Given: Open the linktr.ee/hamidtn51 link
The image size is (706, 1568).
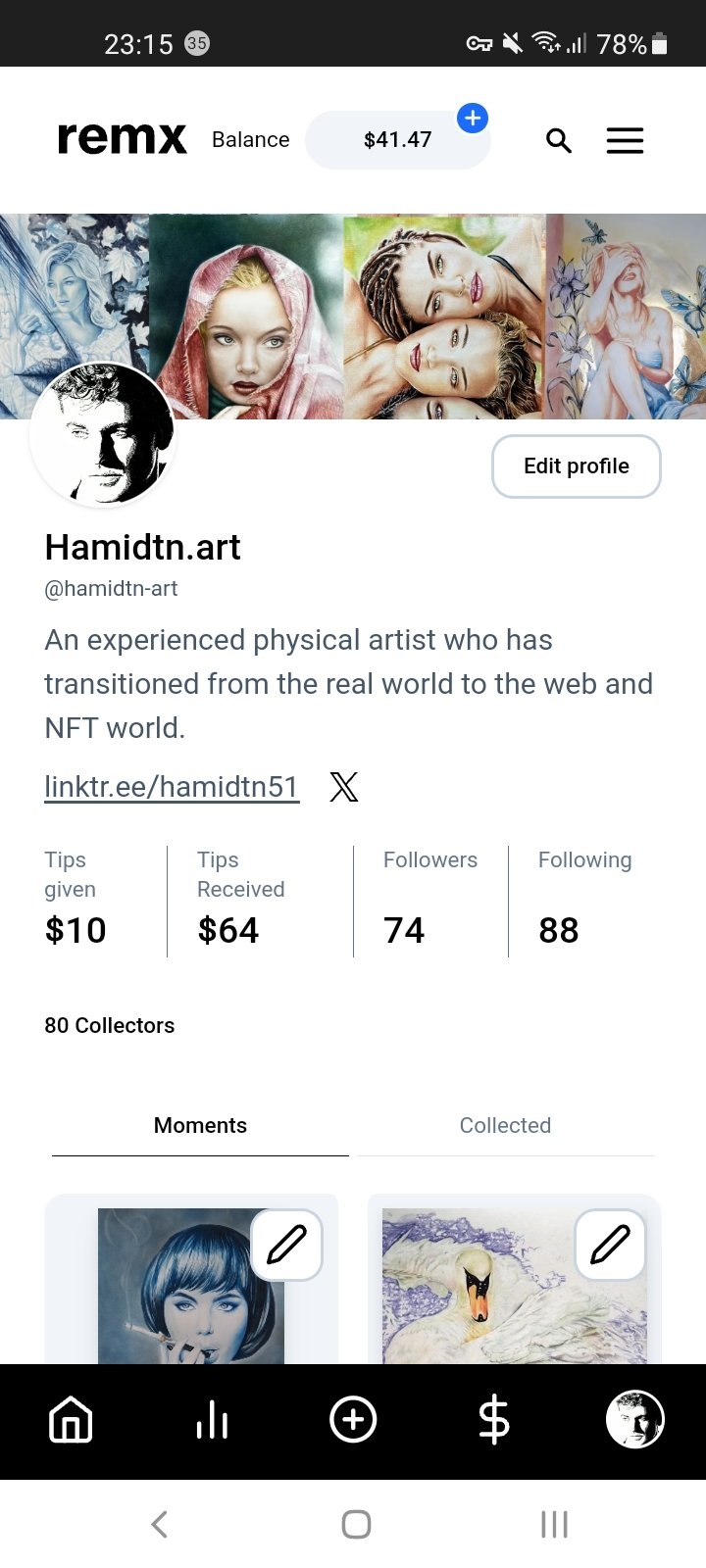Looking at the screenshot, I should pos(172,787).
